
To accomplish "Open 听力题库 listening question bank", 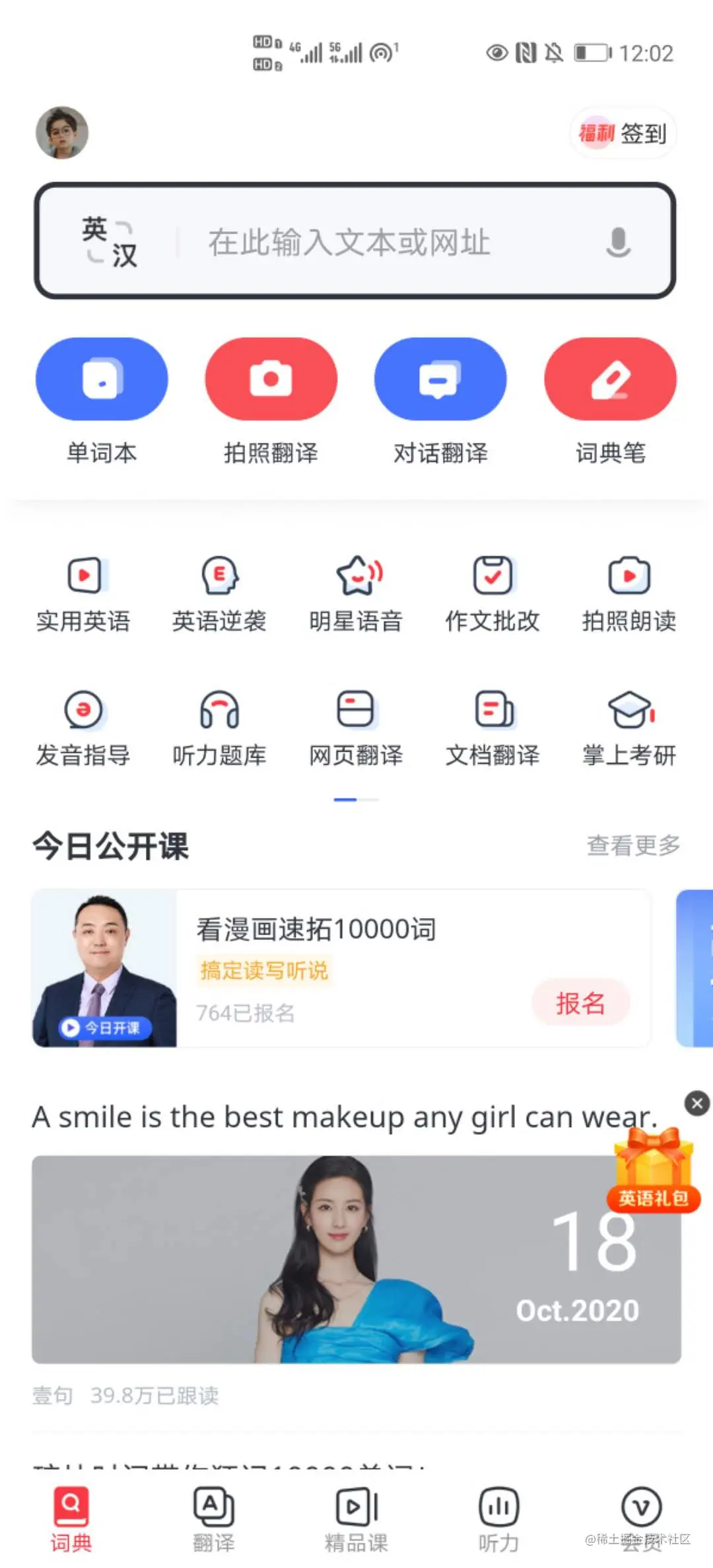I will pos(219,727).
